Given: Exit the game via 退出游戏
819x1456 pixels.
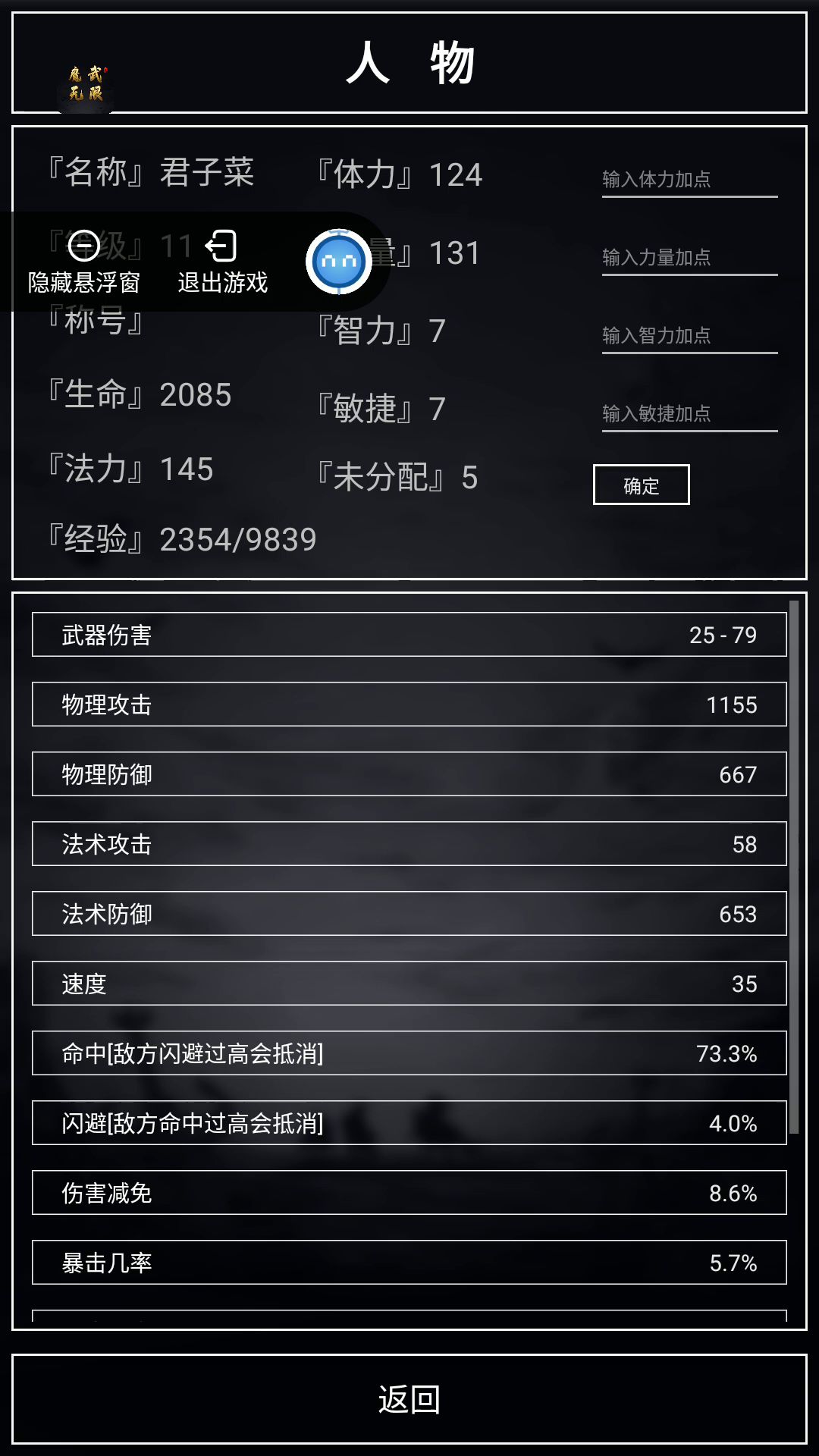Looking at the screenshot, I should coord(222,262).
